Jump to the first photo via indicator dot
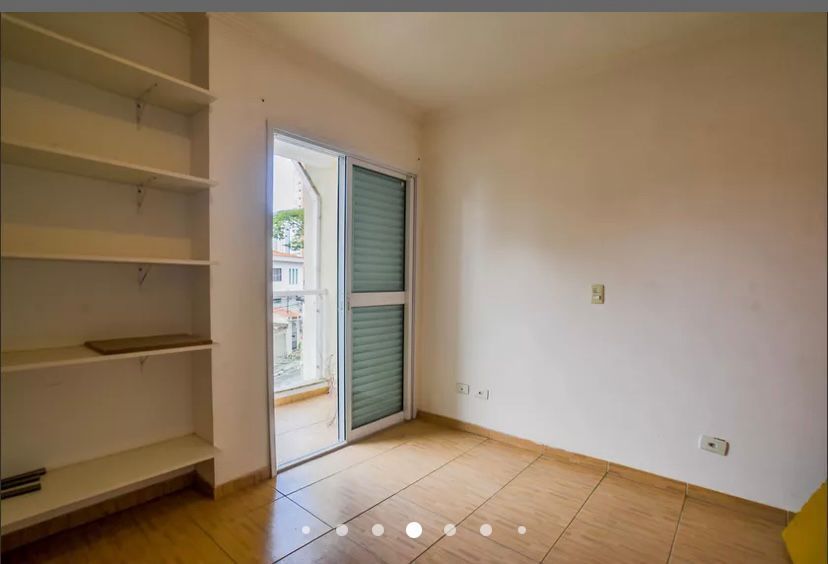This screenshot has width=828, height=564. 306,530
